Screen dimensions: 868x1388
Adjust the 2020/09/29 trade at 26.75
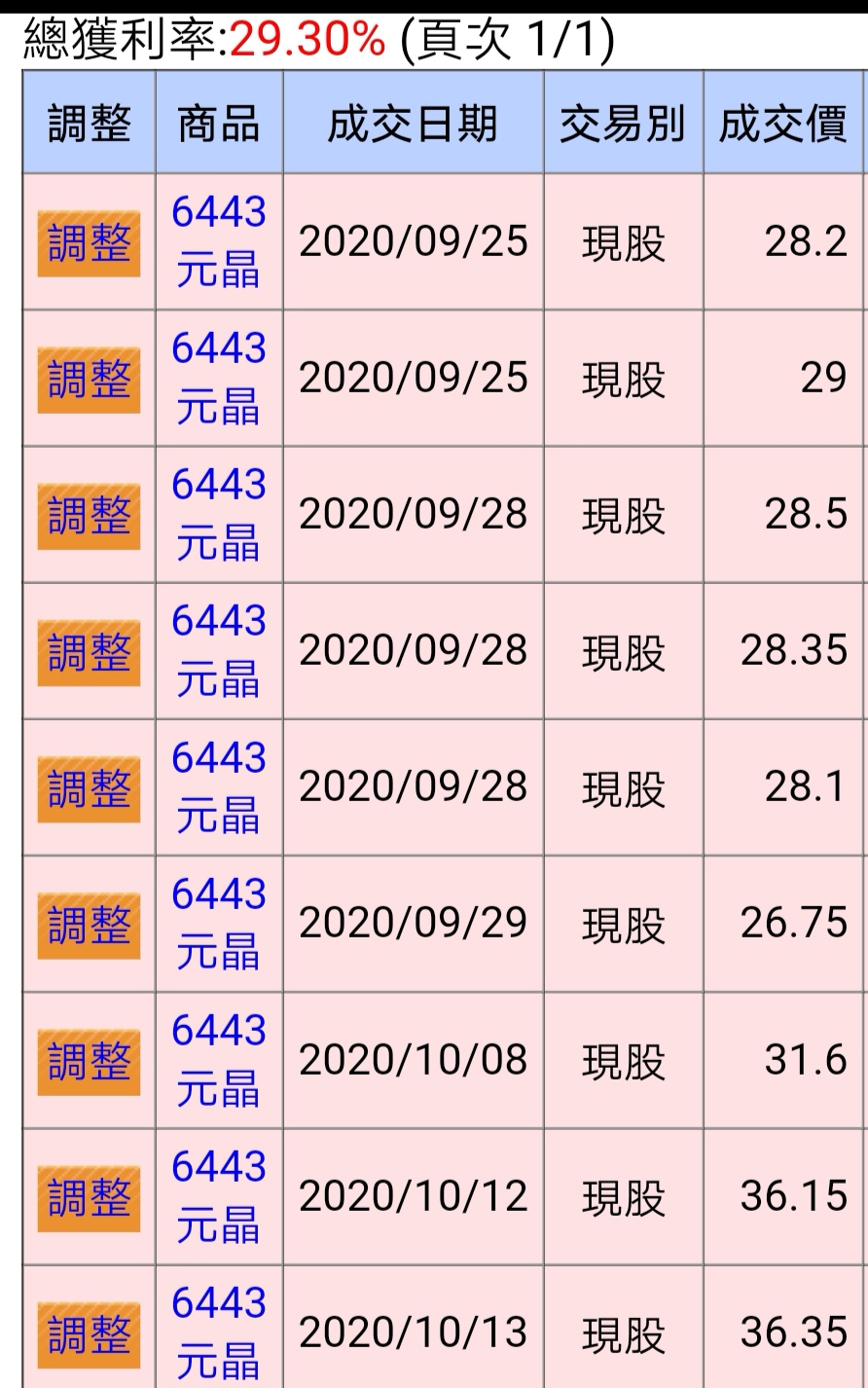pos(89,924)
